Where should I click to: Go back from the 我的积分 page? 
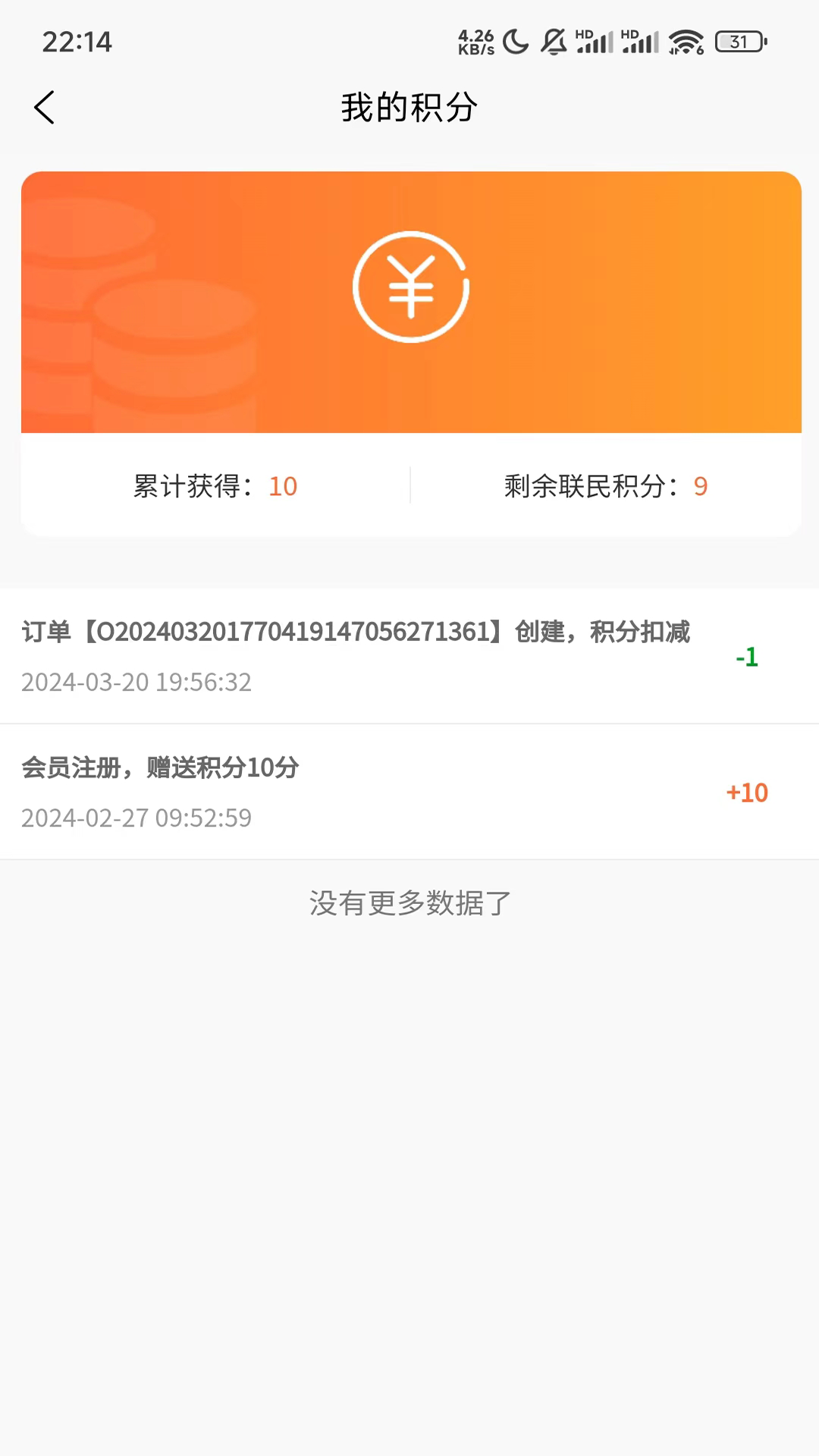point(45,107)
